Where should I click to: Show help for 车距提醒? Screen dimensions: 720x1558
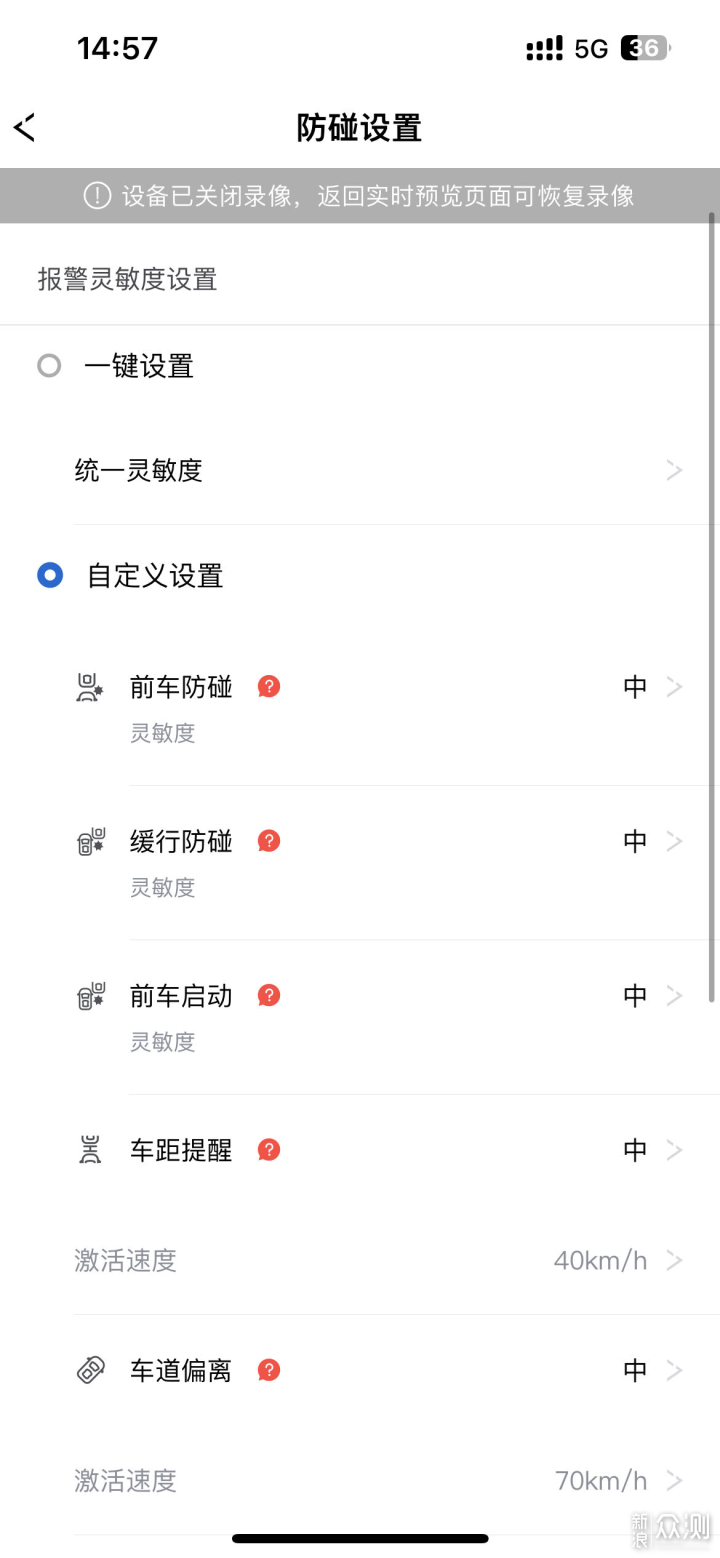click(x=268, y=1150)
